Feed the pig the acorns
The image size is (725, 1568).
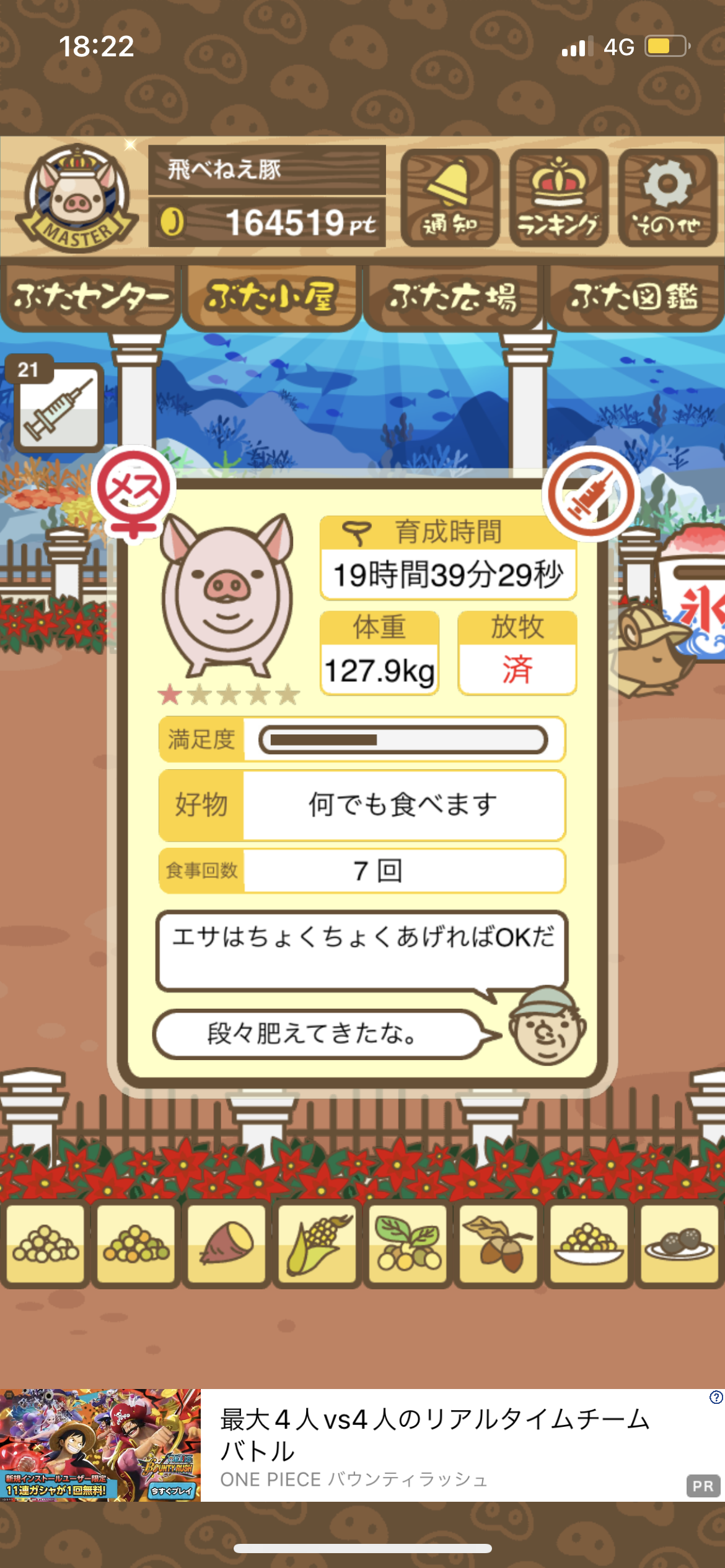tap(498, 1244)
